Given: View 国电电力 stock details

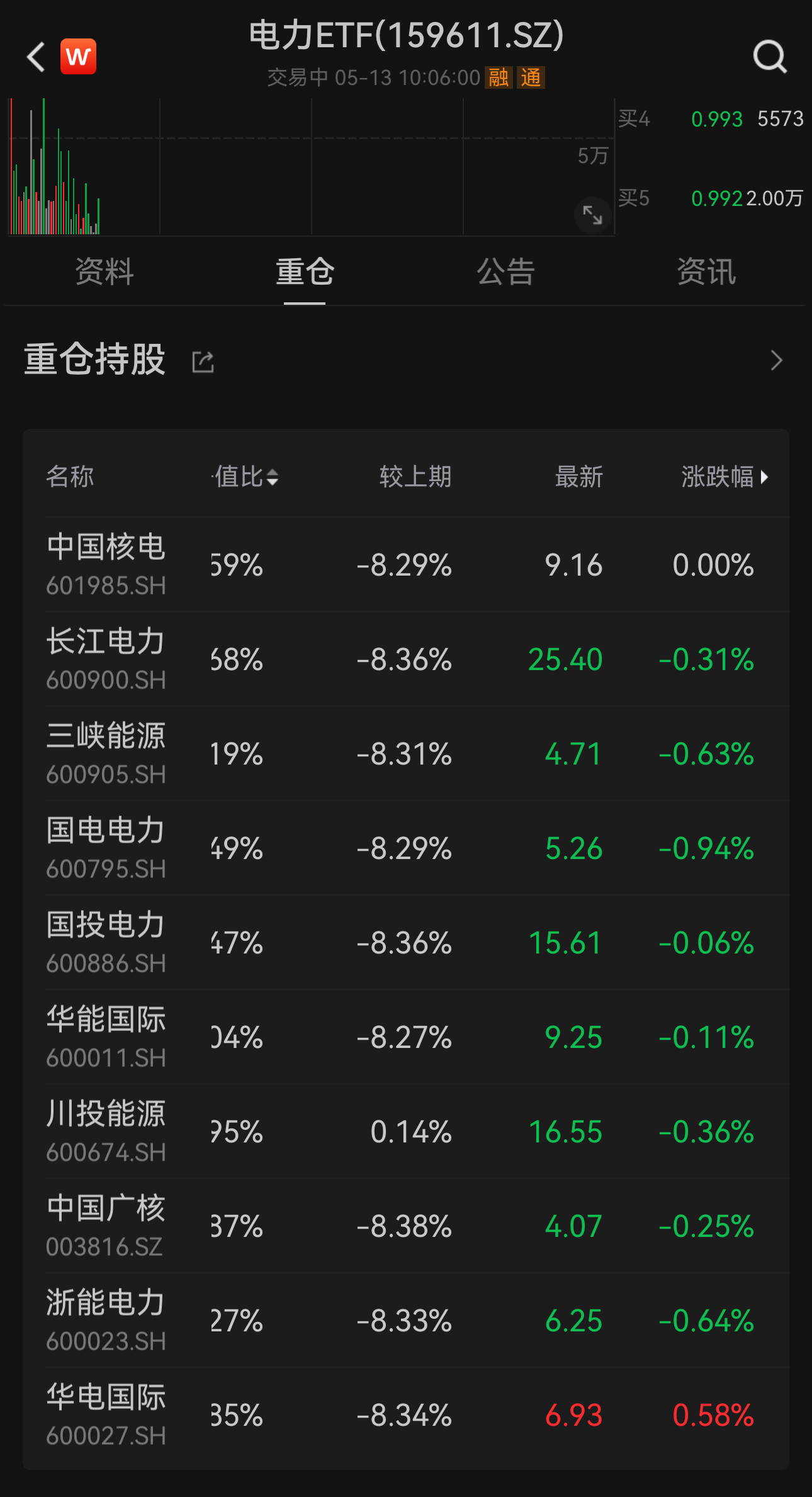Looking at the screenshot, I should coord(406,848).
